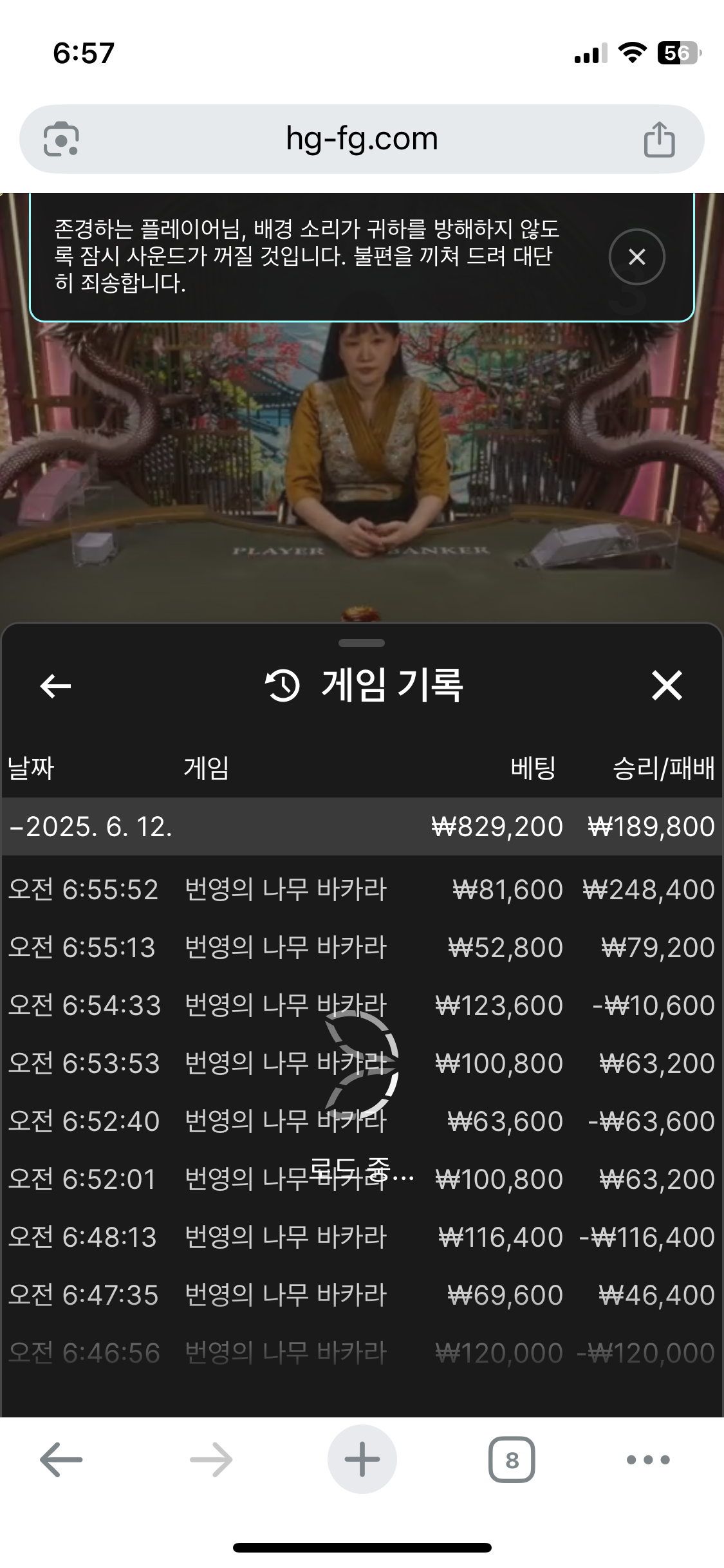Close the game history panel
Viewport: 724px width, 1568px height.
[667, 685]
